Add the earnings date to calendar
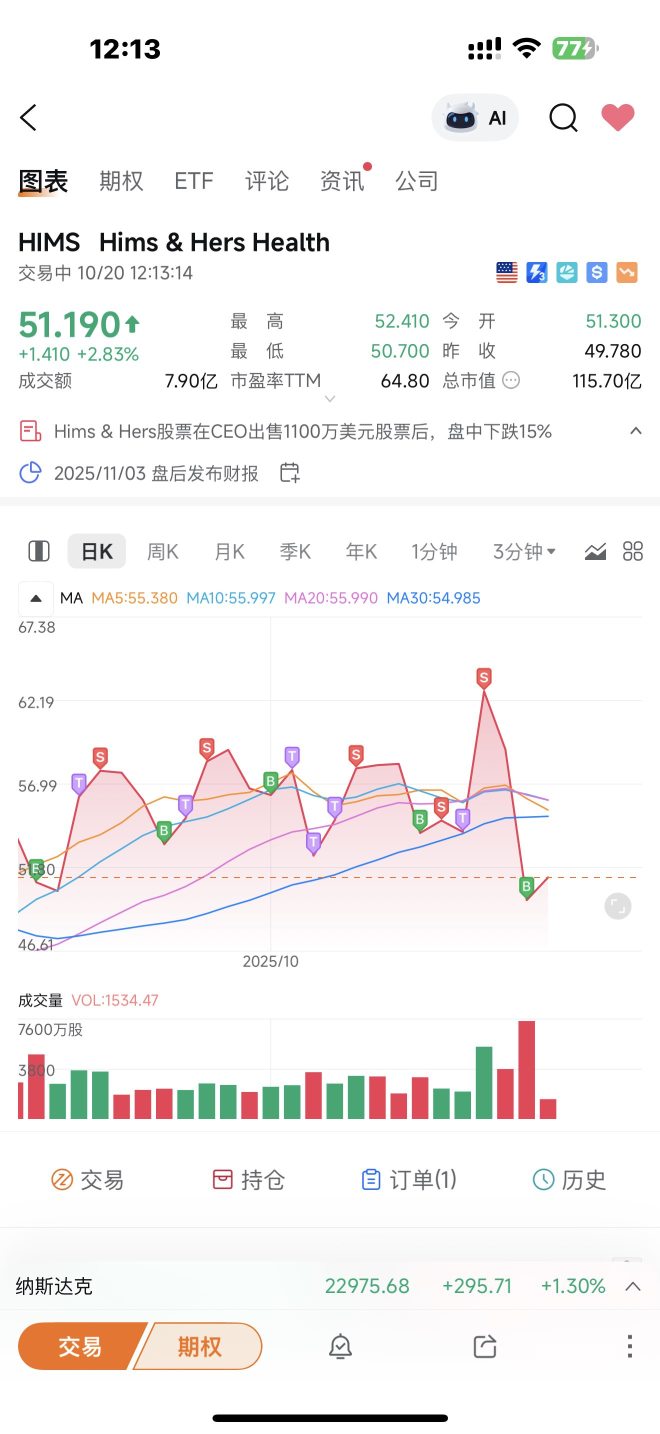The height and width of the screenshot is (1434, 660). click(x=290, y=473)
